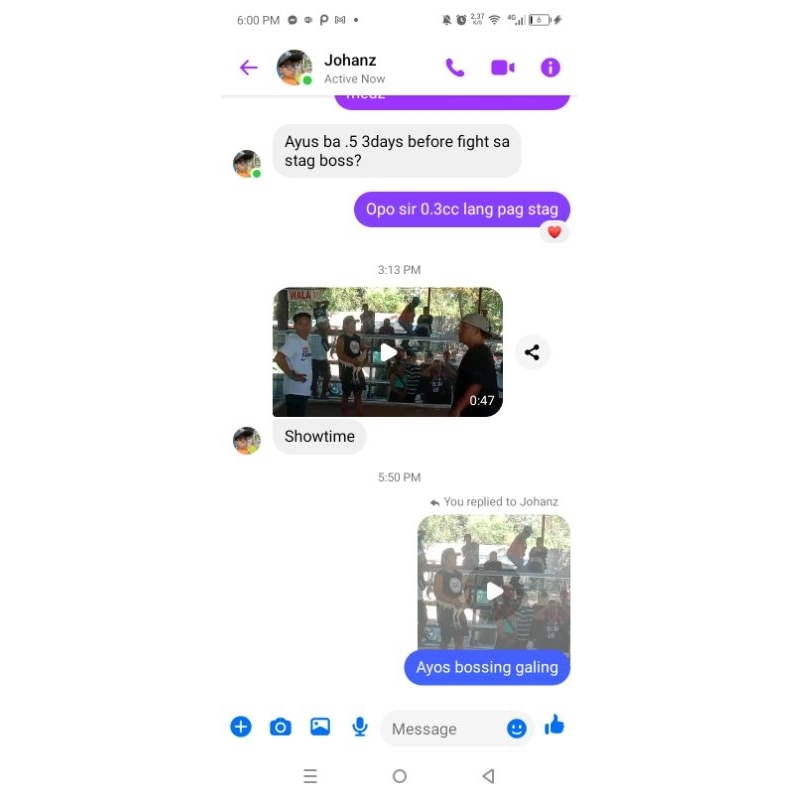
Task: View the heart reaction on Opo sir message
Action: click(x=554, y=232)
